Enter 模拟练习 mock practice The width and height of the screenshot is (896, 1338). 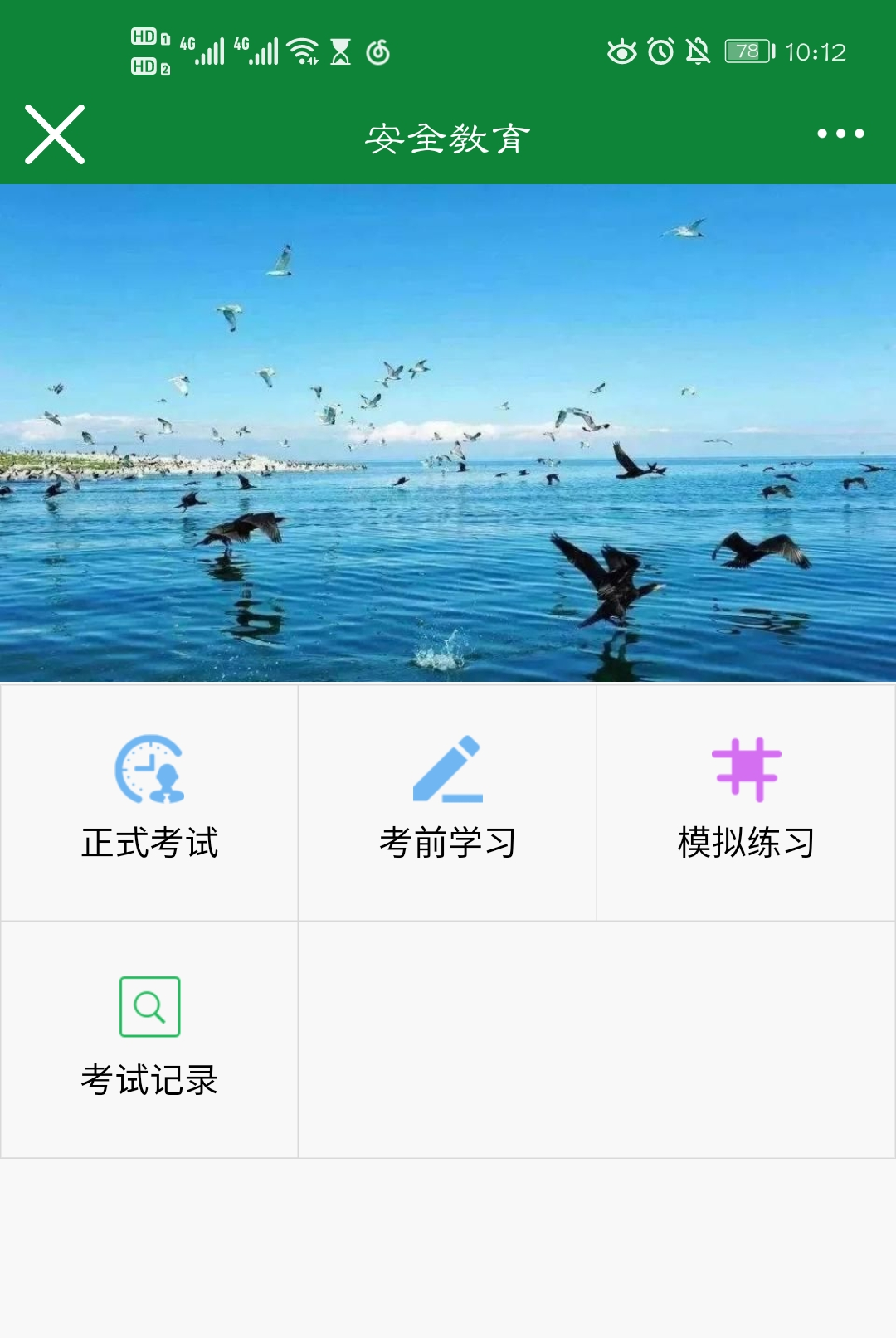click(x=746, y=800)
